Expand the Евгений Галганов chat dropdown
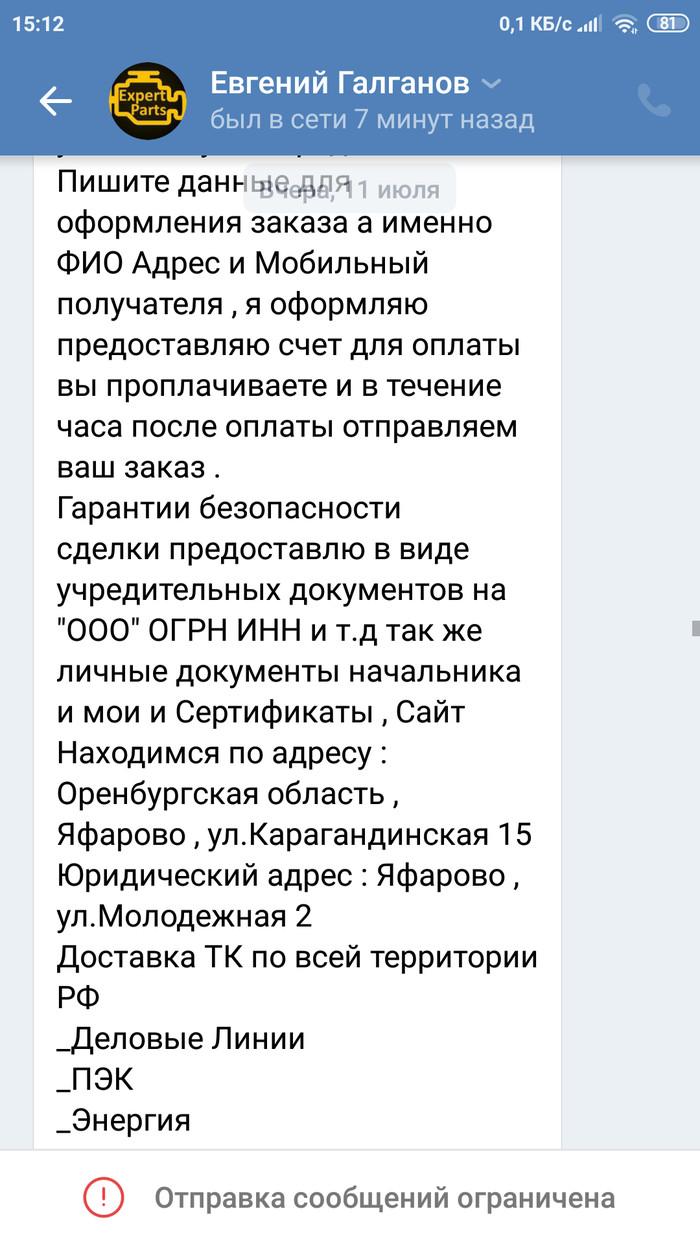The image size is (700, 1244). [491, 84]
